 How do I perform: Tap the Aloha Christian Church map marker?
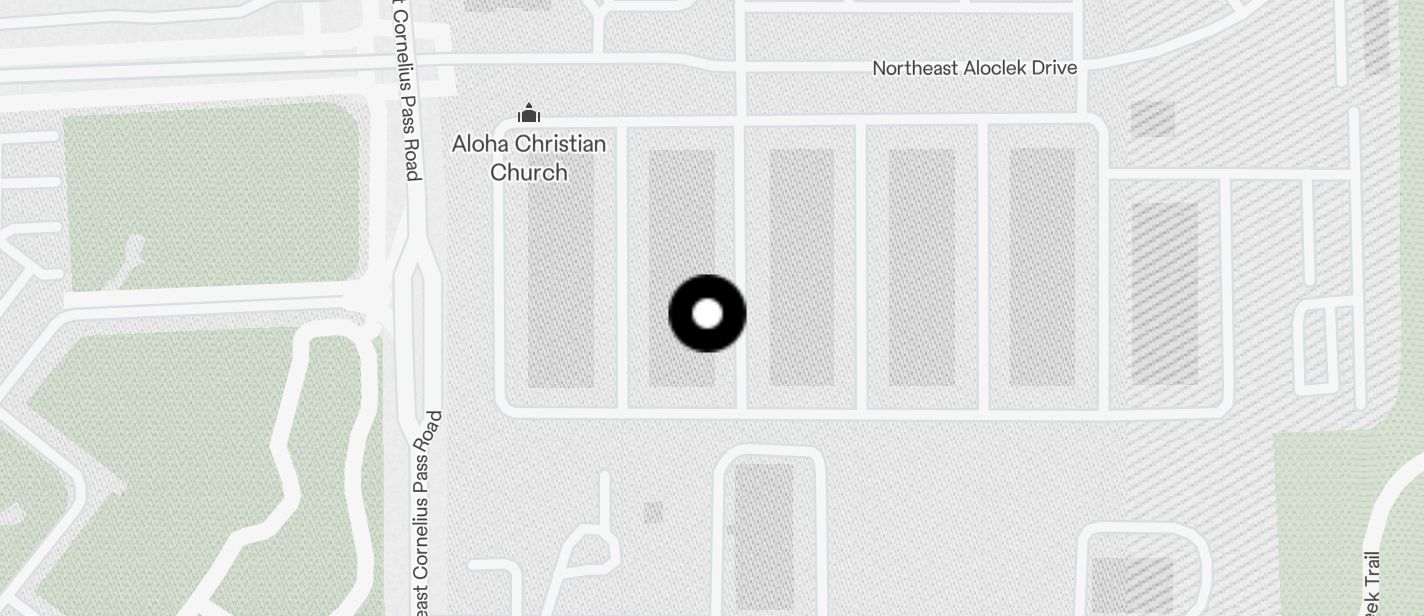pyautogui.click(x=529, y=114)
